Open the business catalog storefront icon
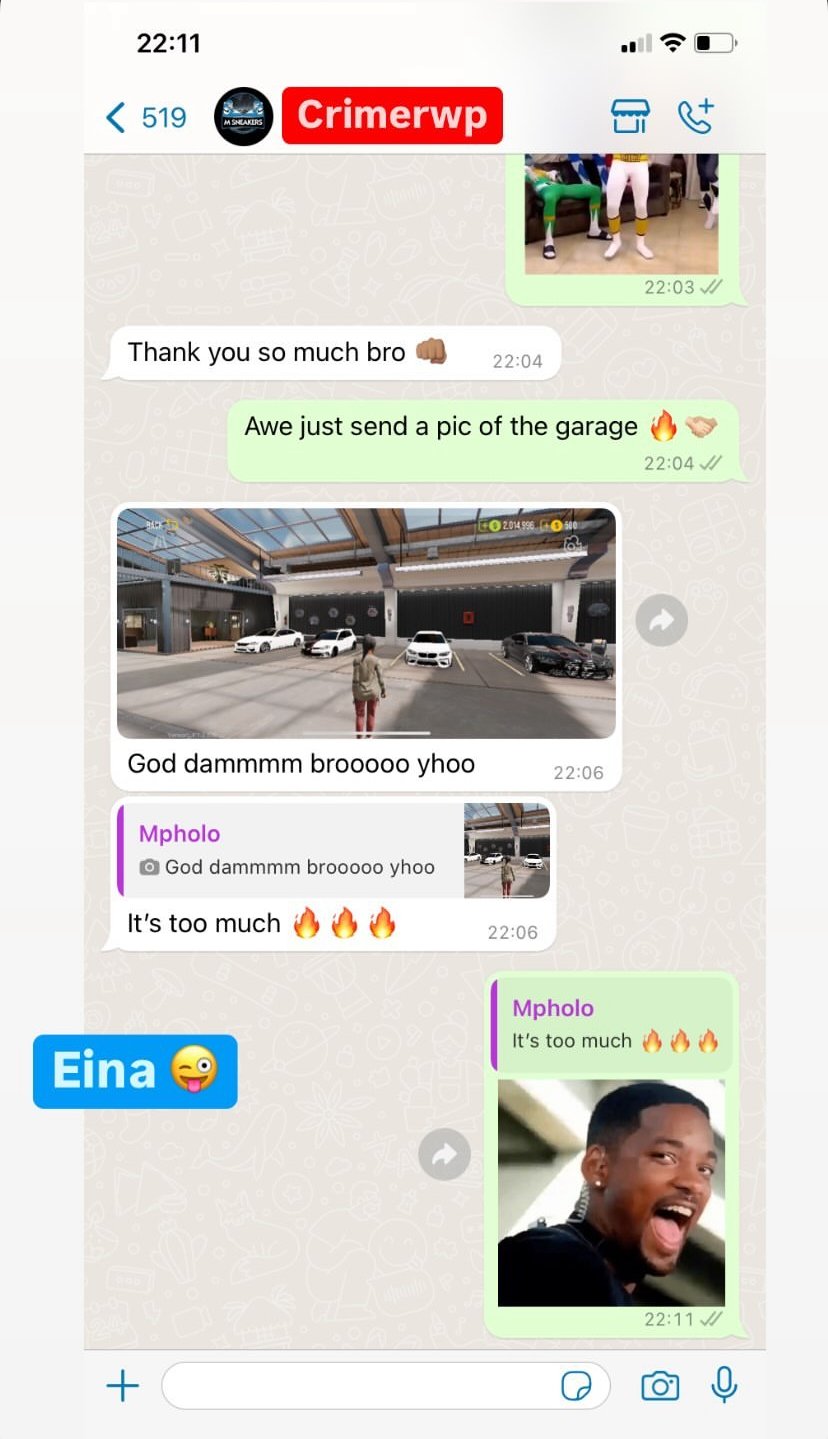Viewport: 828px width, 1439px height. (x=630, y=117)
